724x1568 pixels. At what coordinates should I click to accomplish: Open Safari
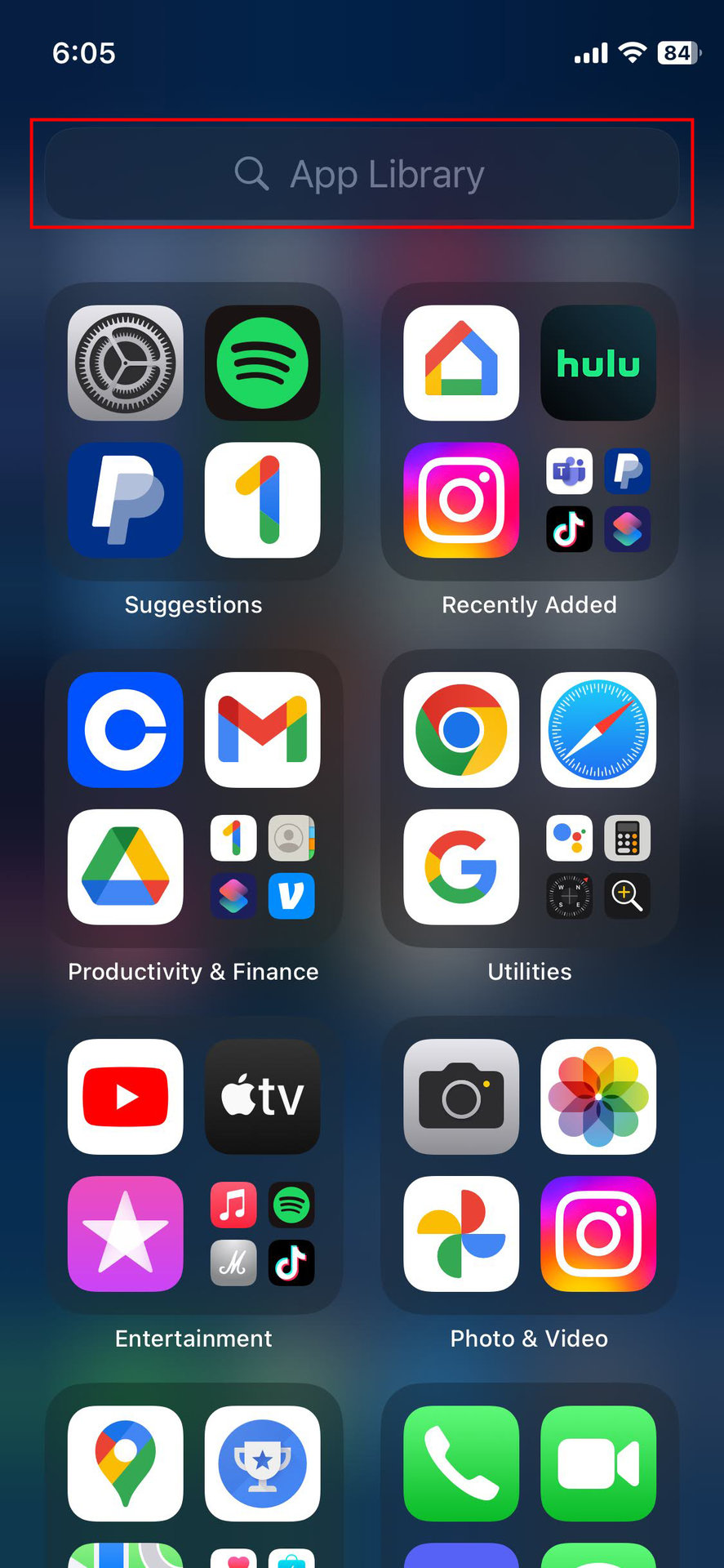pyautogui.click(x=598, y=730)
